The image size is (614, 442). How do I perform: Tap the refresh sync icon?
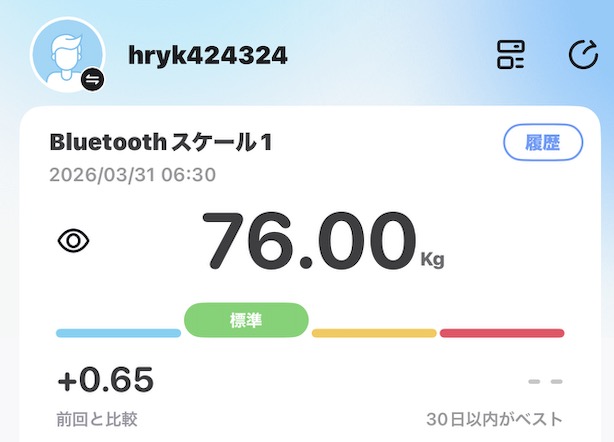pos(582,55)
